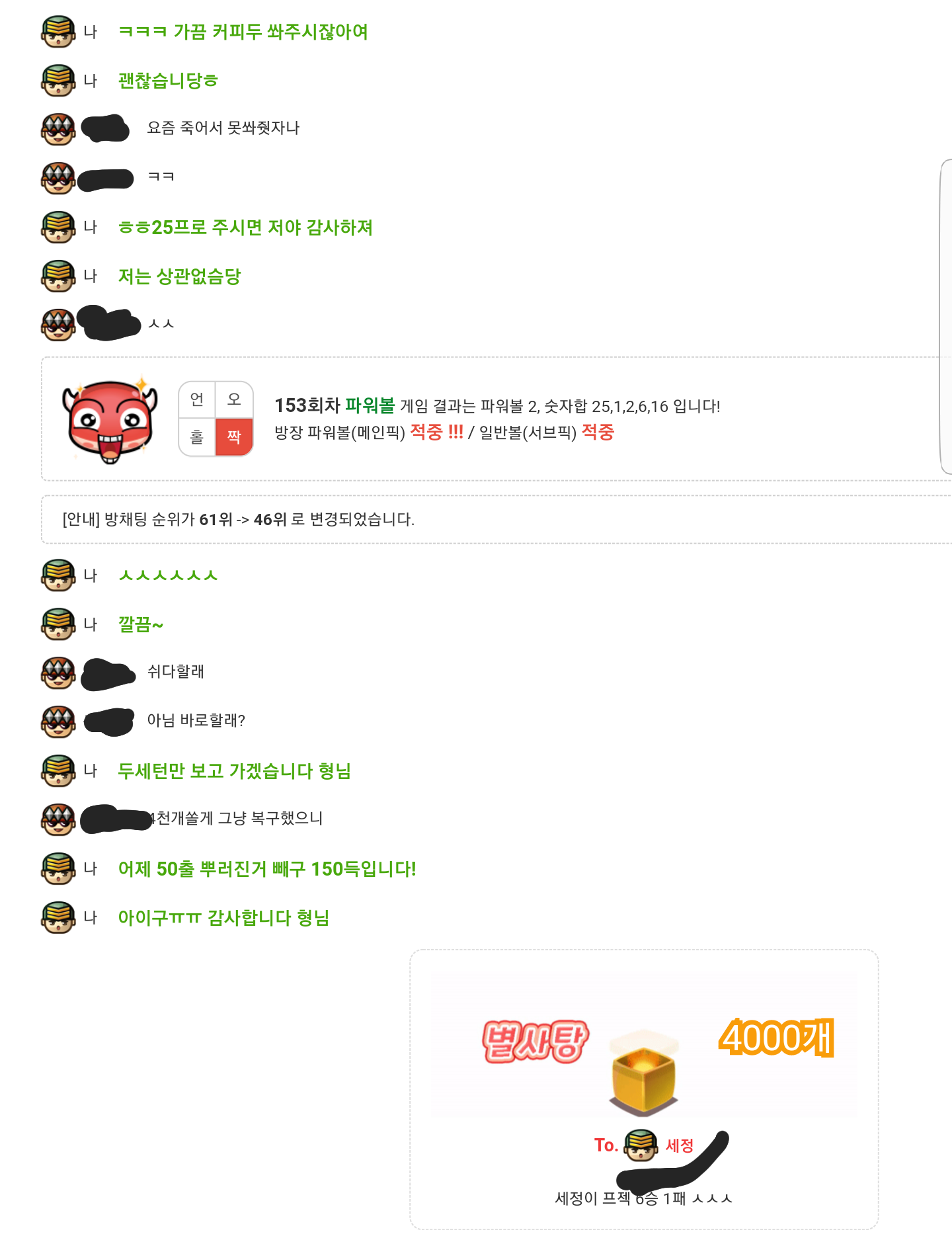Open my profile next to 깔끔~ message
This screenshot has width=952, height=1240.
pyautogui.click(x=58, y=624)
